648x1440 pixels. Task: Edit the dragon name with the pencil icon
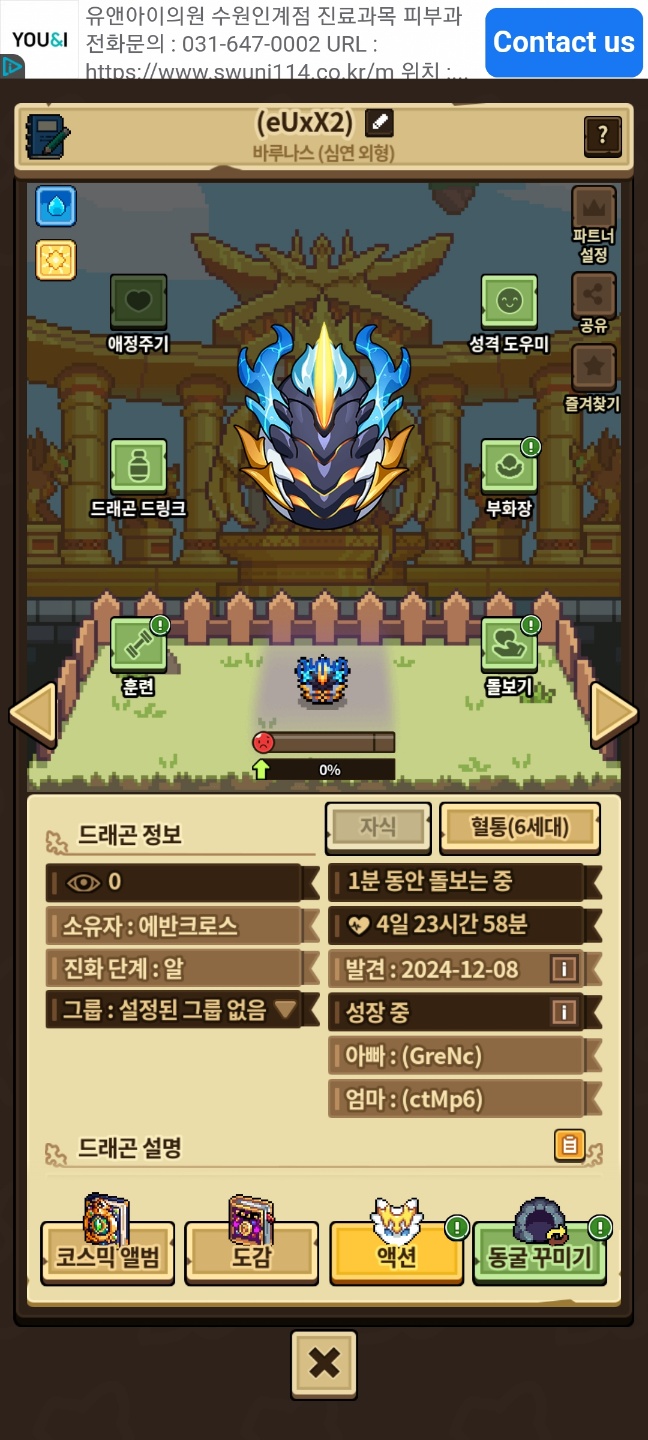tap(379, 123)
